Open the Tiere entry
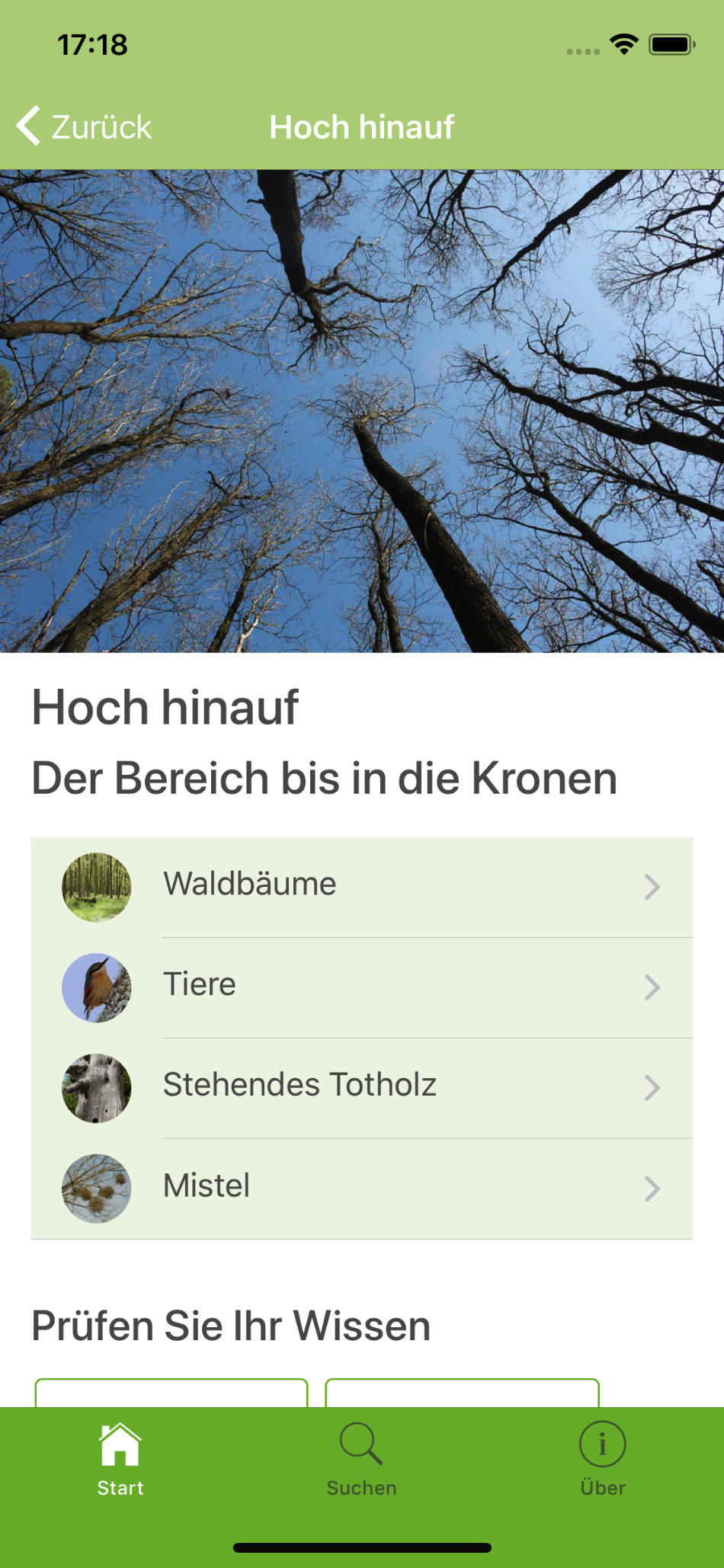This screenshot has width=724, height=1568. click(361, 987)
